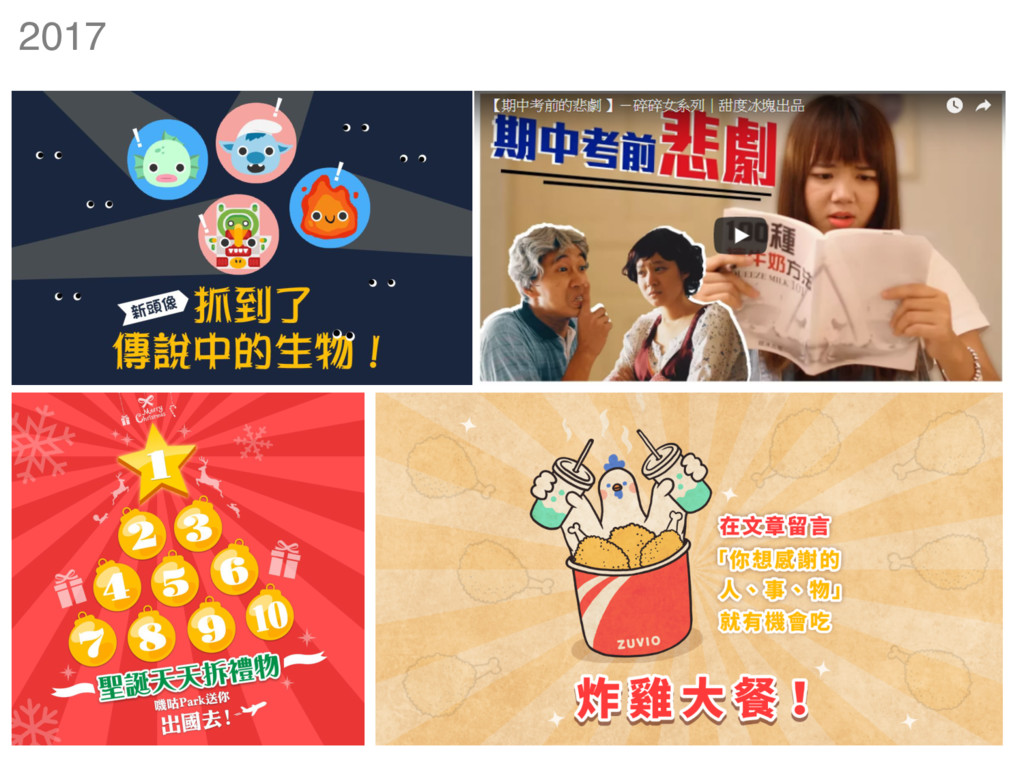Add the video to Watch Later
The height and width of the screenshot is (768, 1024).
(954, 106)
